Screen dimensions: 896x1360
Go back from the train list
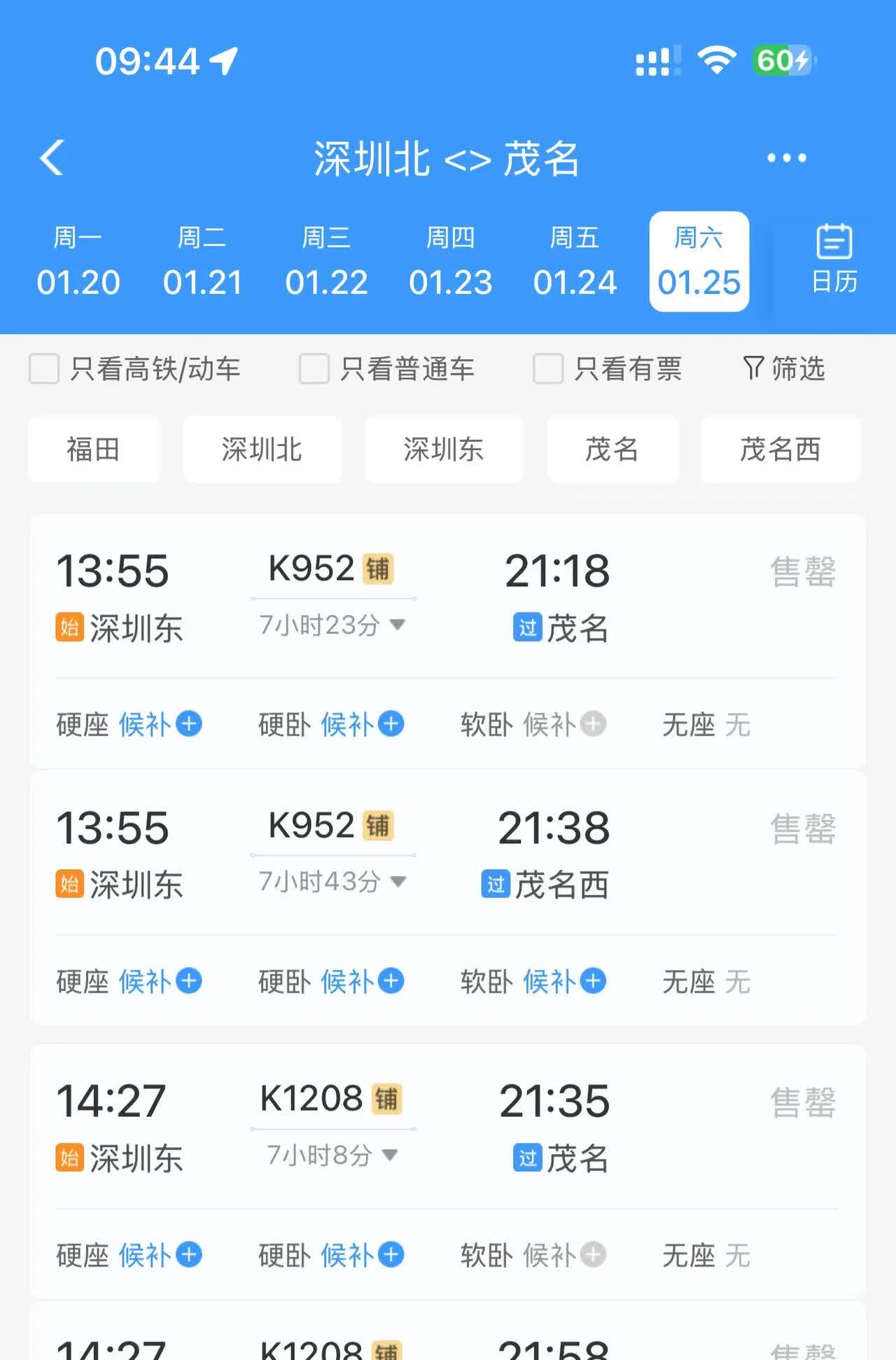tap(52, 158)
